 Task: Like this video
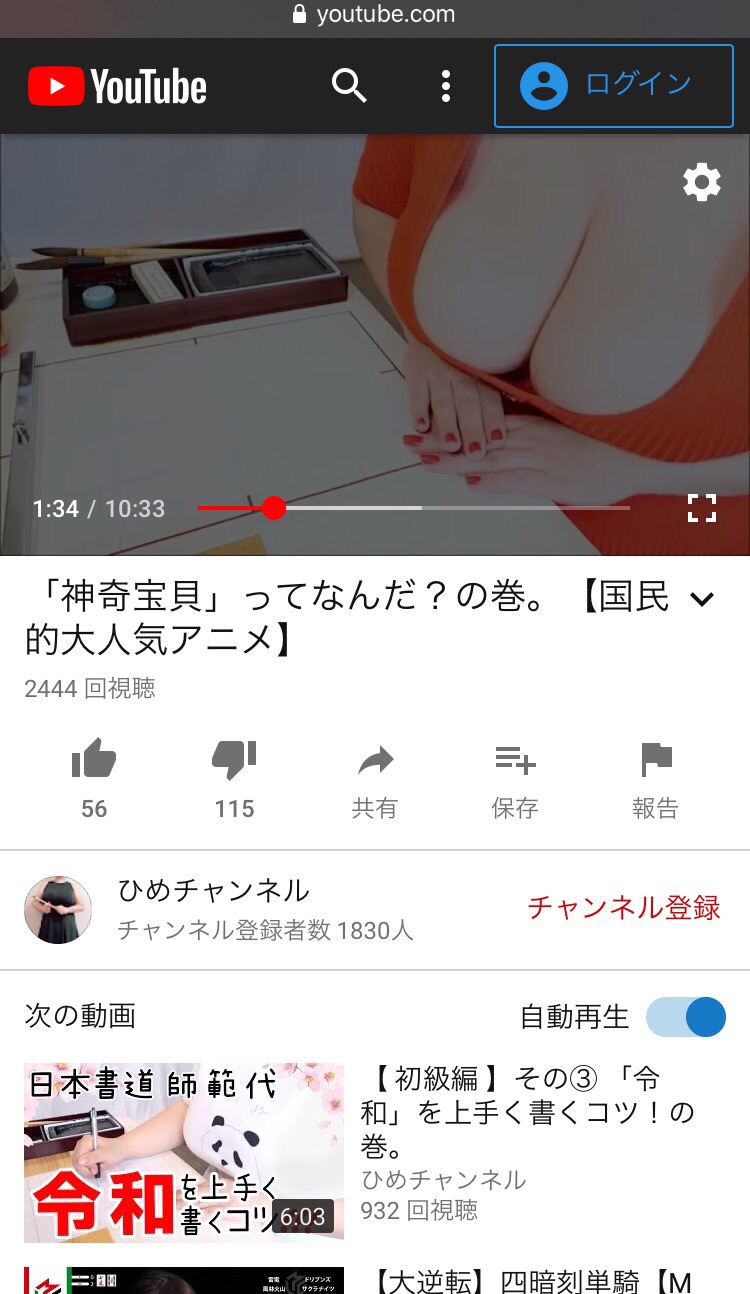[94, 780]
